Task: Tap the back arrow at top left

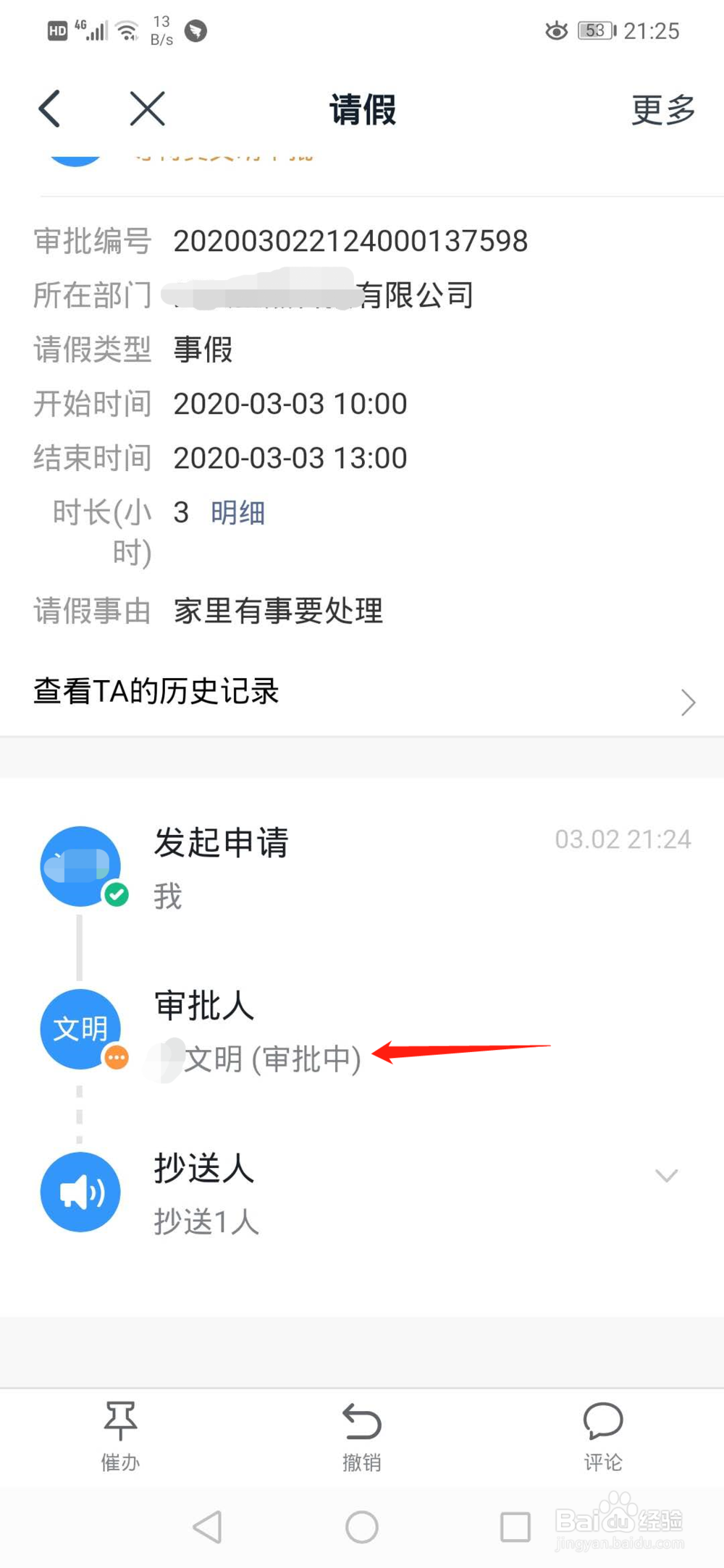Action: [49, 109]
